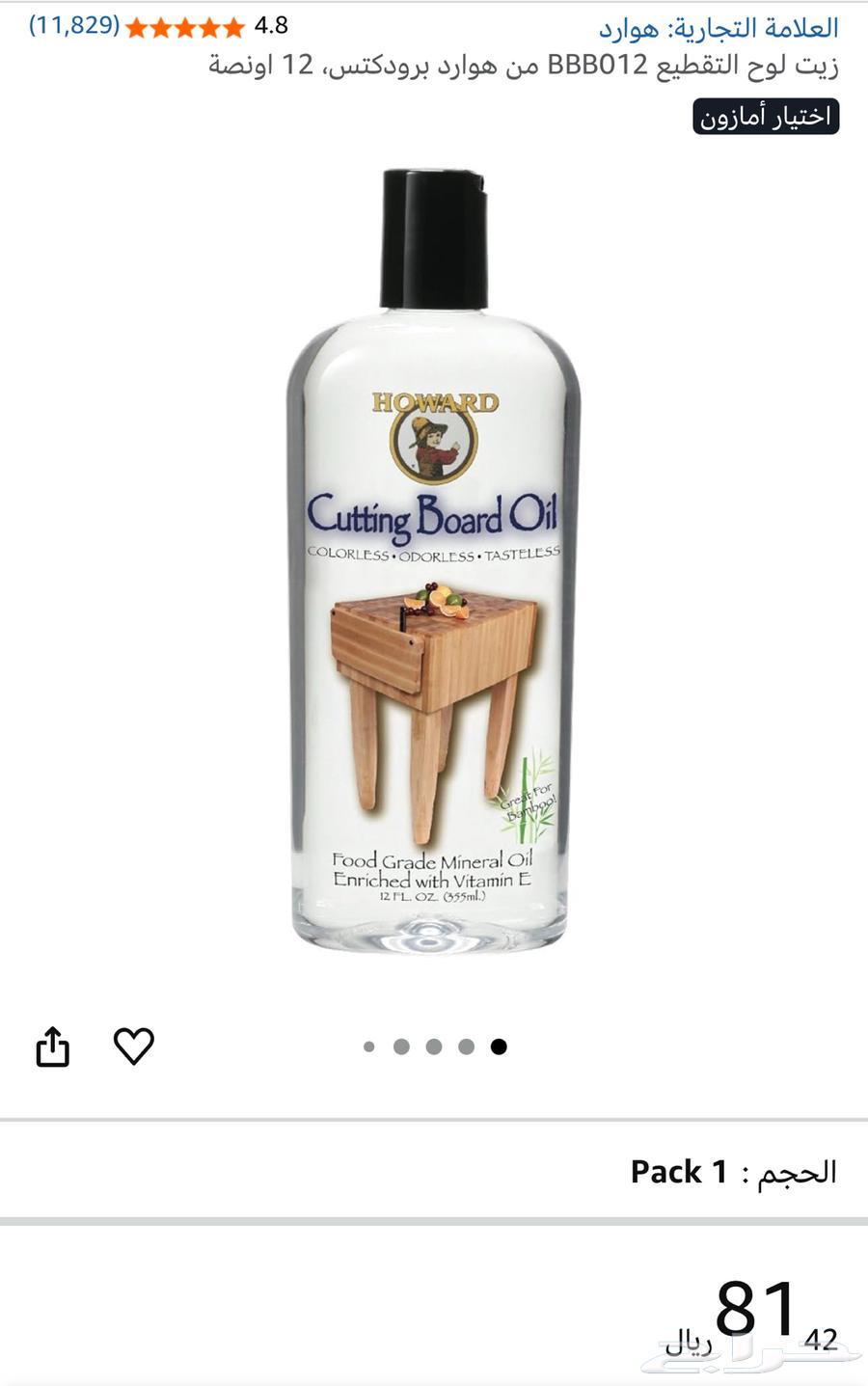Open the product image in full view
The width and height of the screenshot is (868, 1386).
(x=434, y=559)
